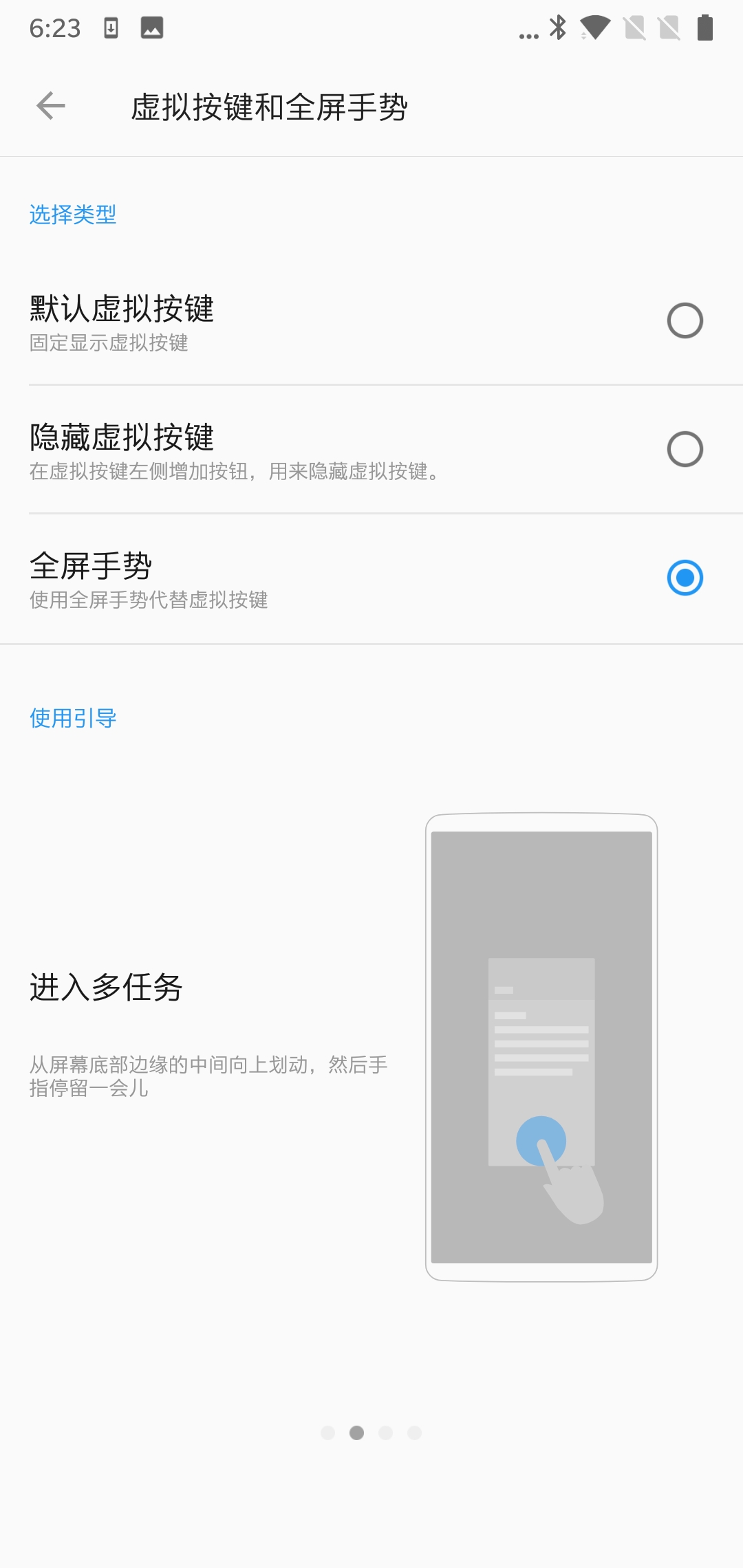
Task: Open the Bluetooth status bar icon
Action: pyautogui.click(x=559, y=29)
